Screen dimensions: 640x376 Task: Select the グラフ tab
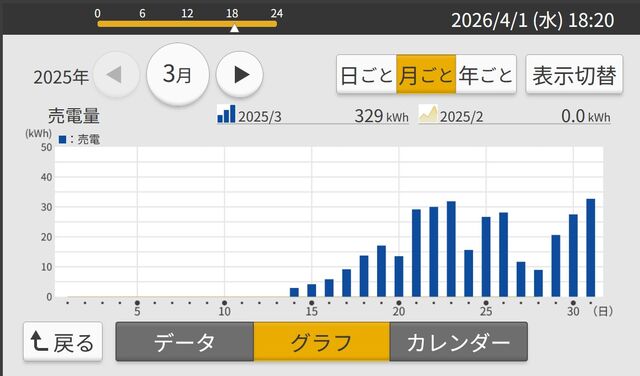[322, 342]
